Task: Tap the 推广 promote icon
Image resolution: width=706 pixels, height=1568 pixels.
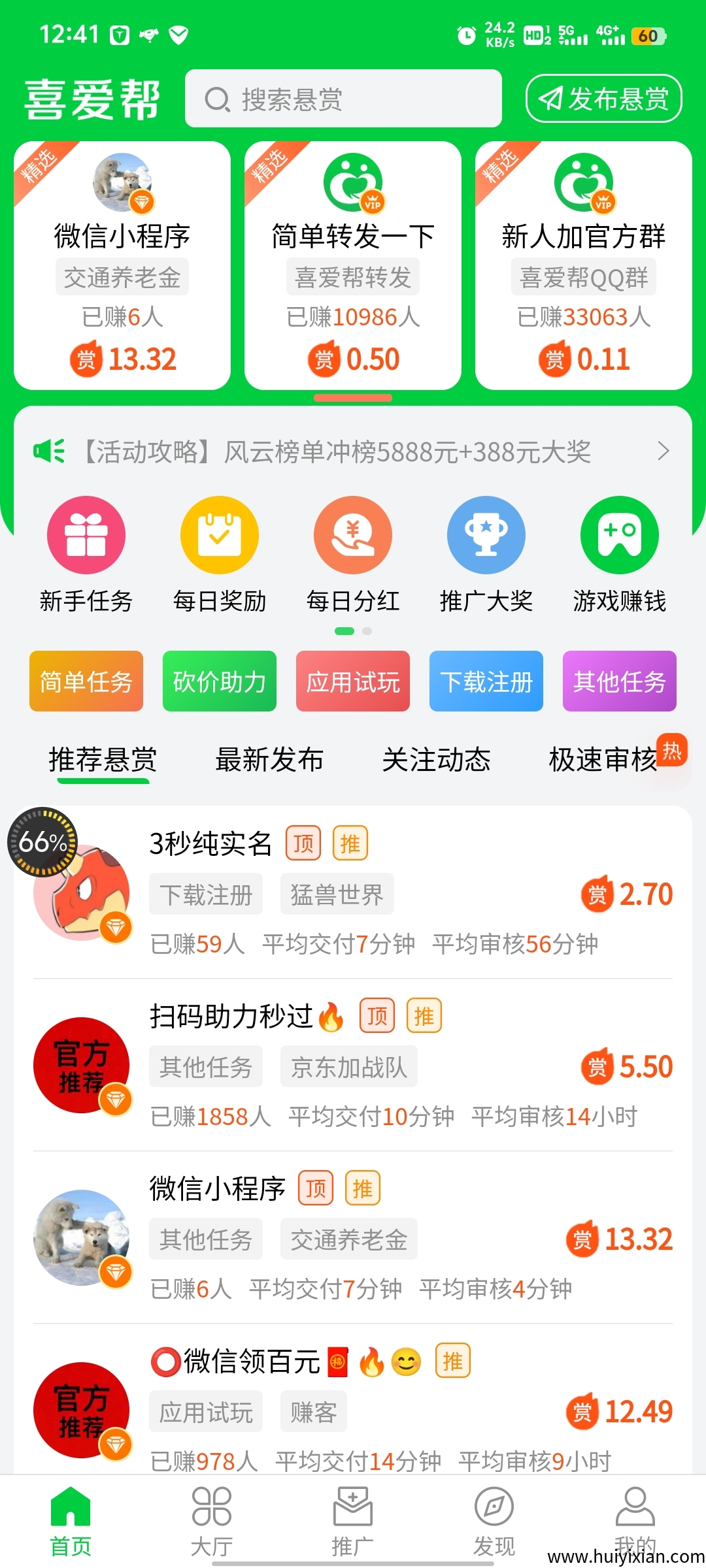Action: 352,1505
